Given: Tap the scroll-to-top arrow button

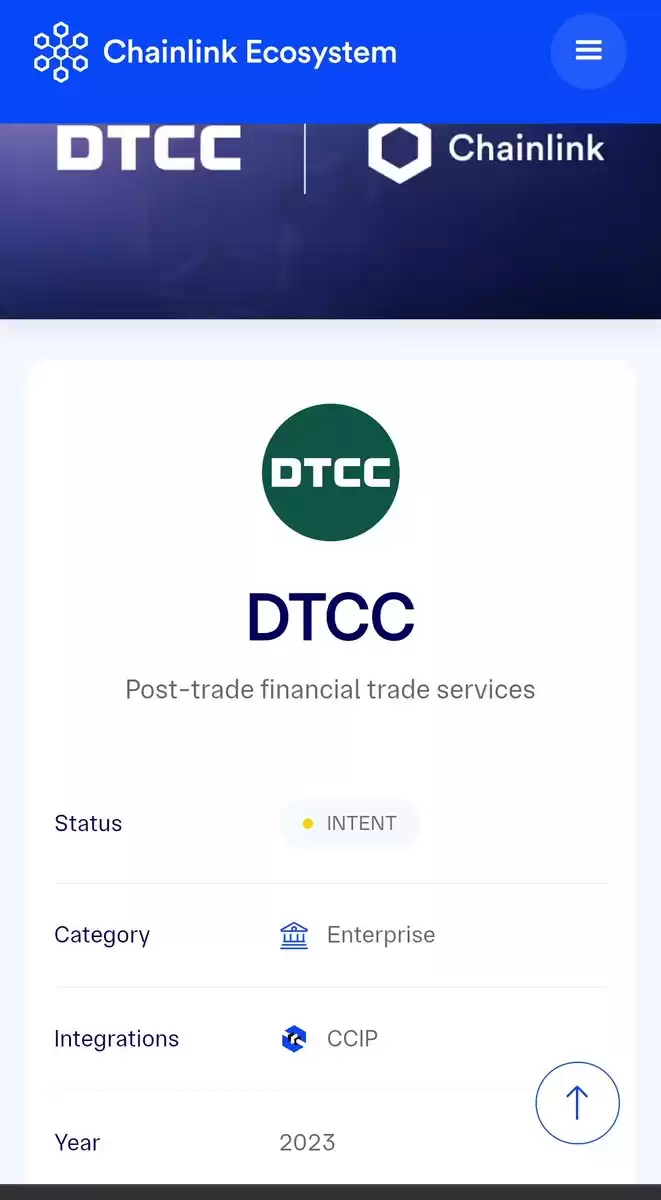Looking at the screenshot, I should pyautogui.click(x=578, y=1103).
